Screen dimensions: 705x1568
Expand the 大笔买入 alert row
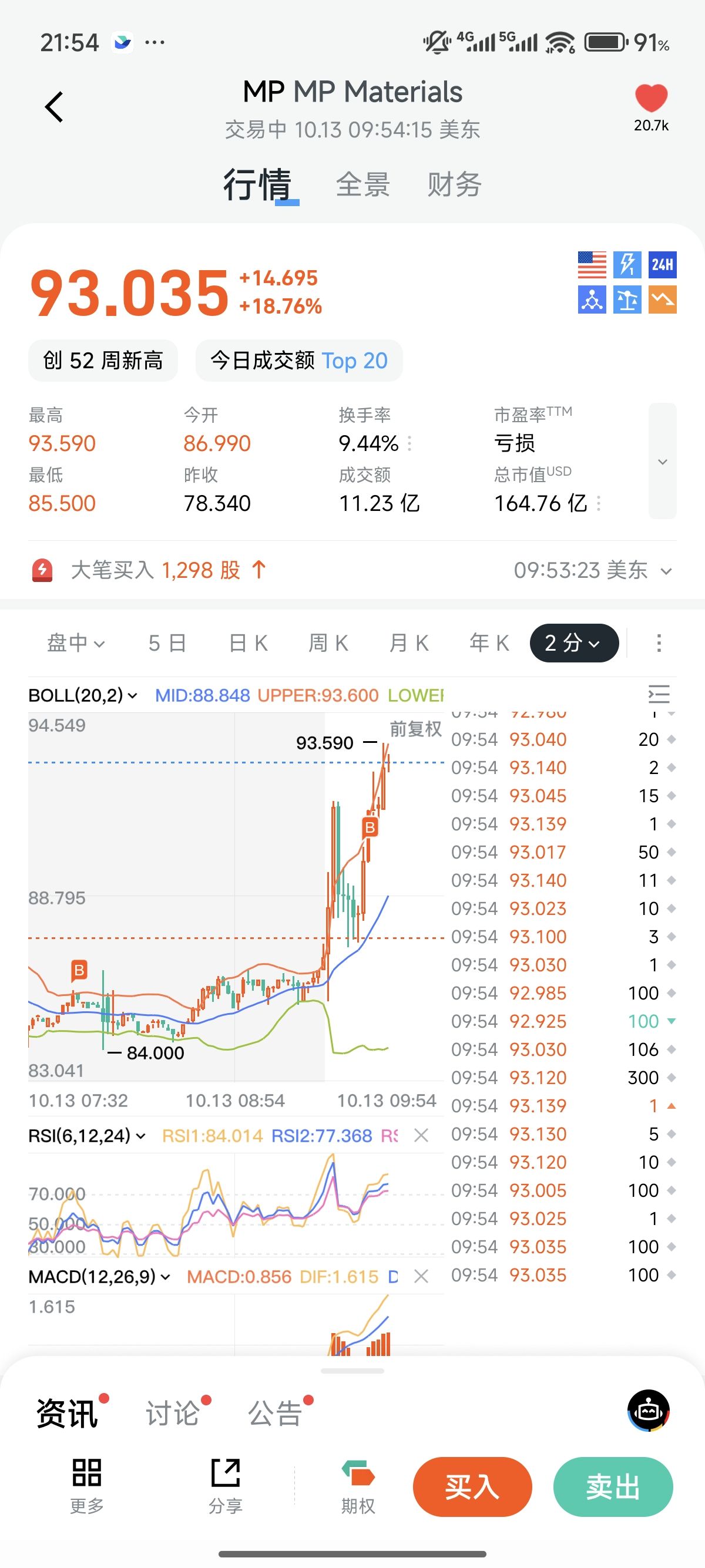coord(666,571)
